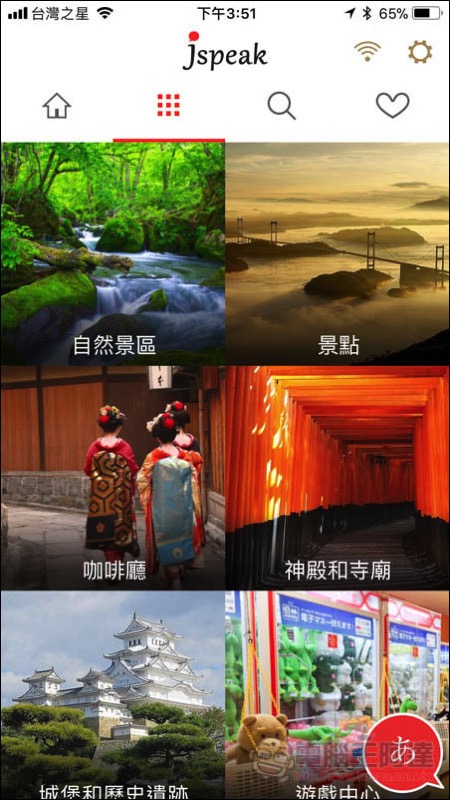Switch to the search tab
The image size is (450, 800).
(281, 106)
